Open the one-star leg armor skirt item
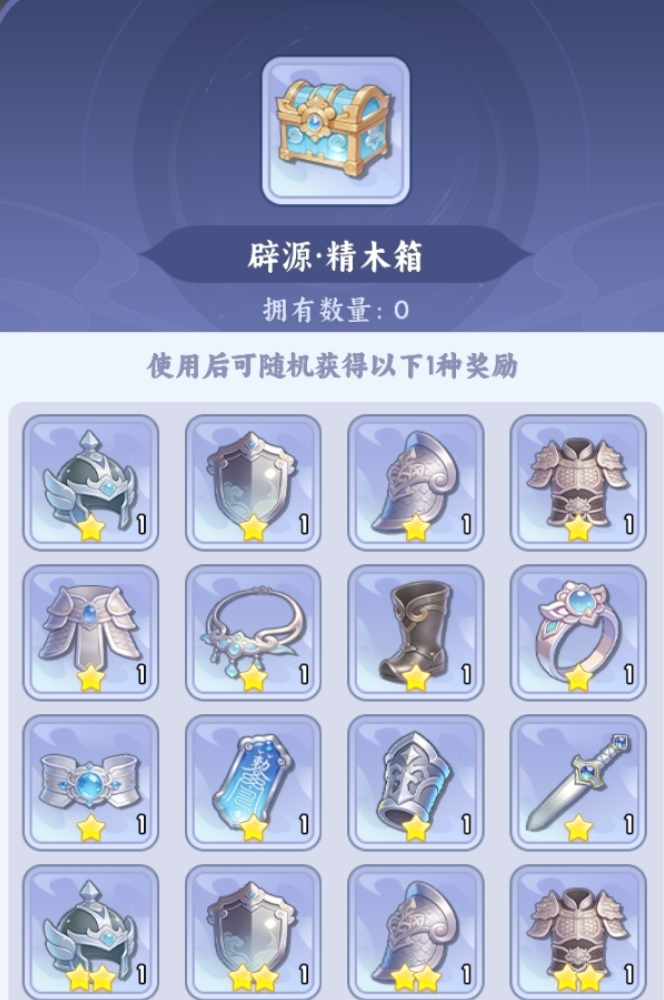Screen dimensions: 664x1000 tap(91, 632)
